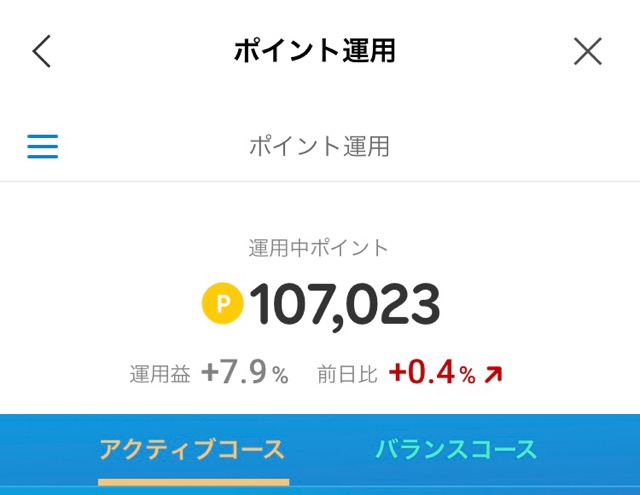This screenshot has height=495, width=640.
Task: Close the ポイント運用 screen
Action: 588,51
